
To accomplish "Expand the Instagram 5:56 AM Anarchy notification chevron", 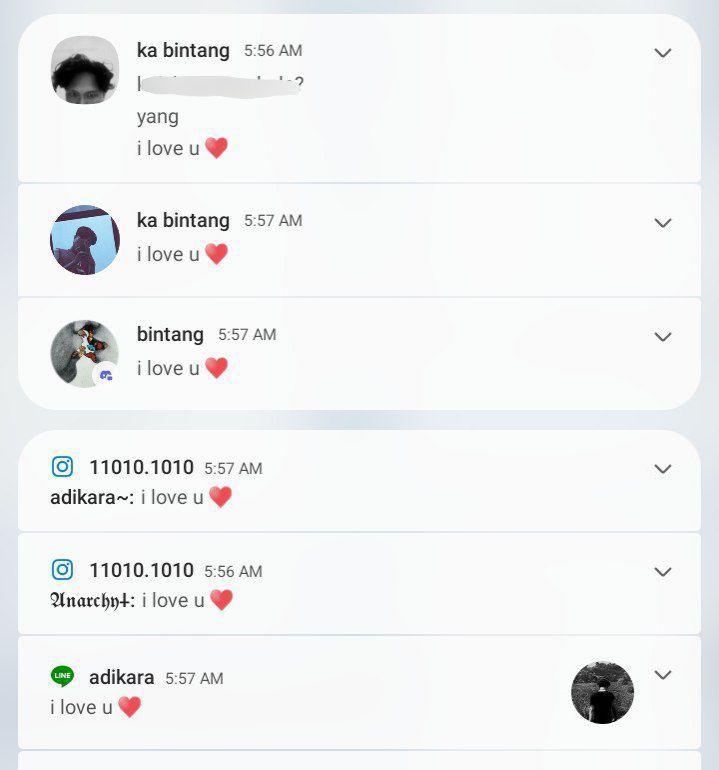I will [x=663, y=572].
